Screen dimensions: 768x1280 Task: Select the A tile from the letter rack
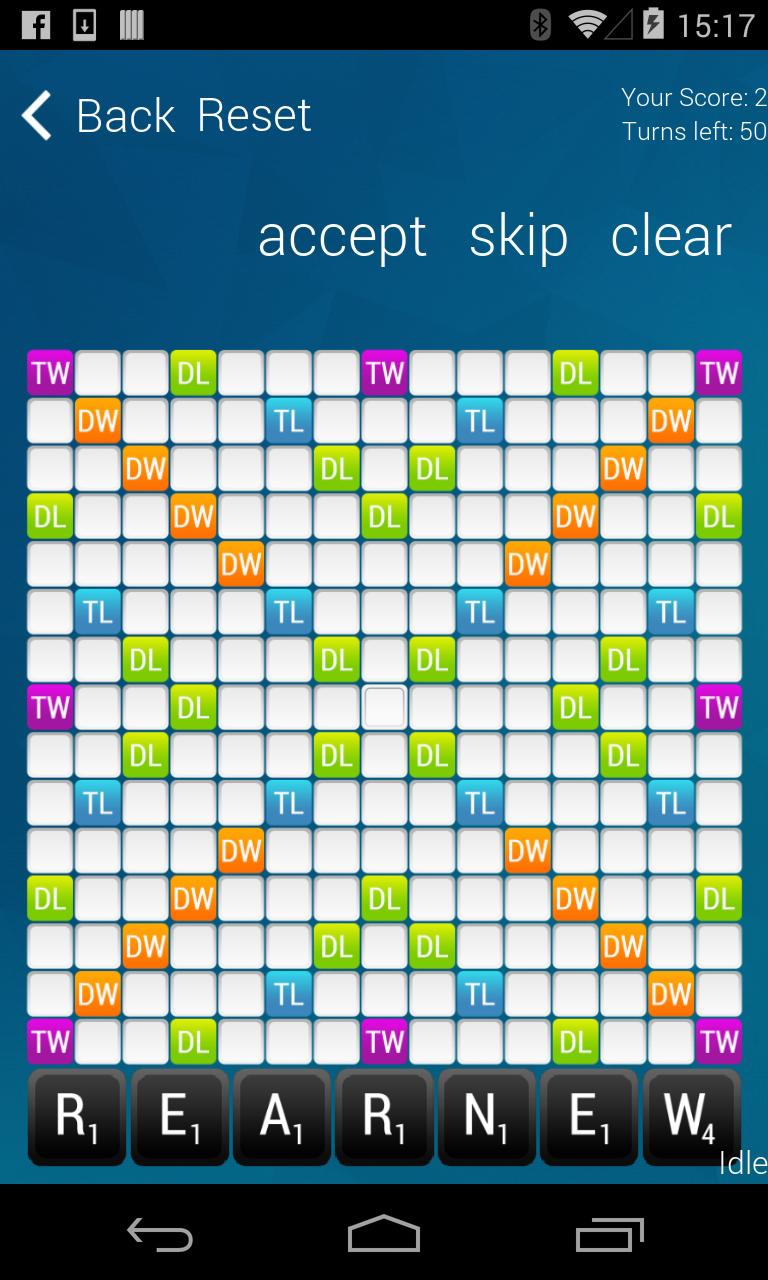point(281,1116)
